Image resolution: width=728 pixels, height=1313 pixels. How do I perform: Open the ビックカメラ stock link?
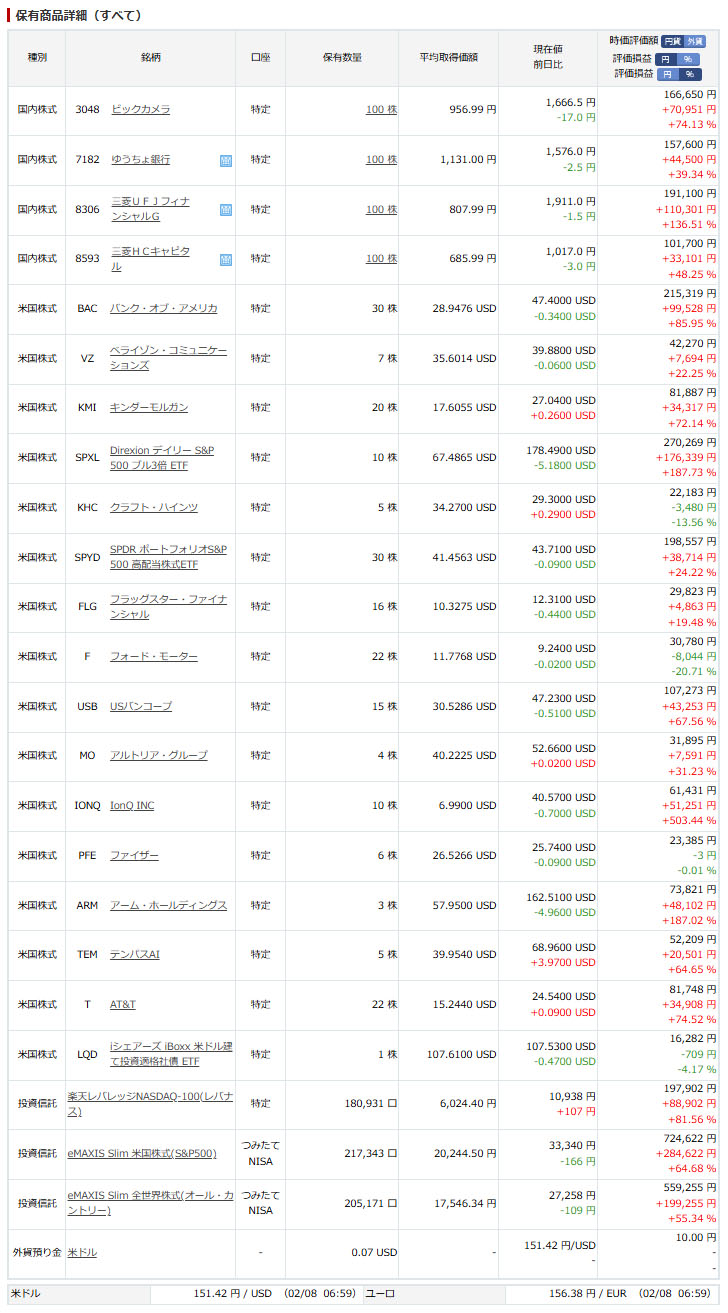[140, 110]
